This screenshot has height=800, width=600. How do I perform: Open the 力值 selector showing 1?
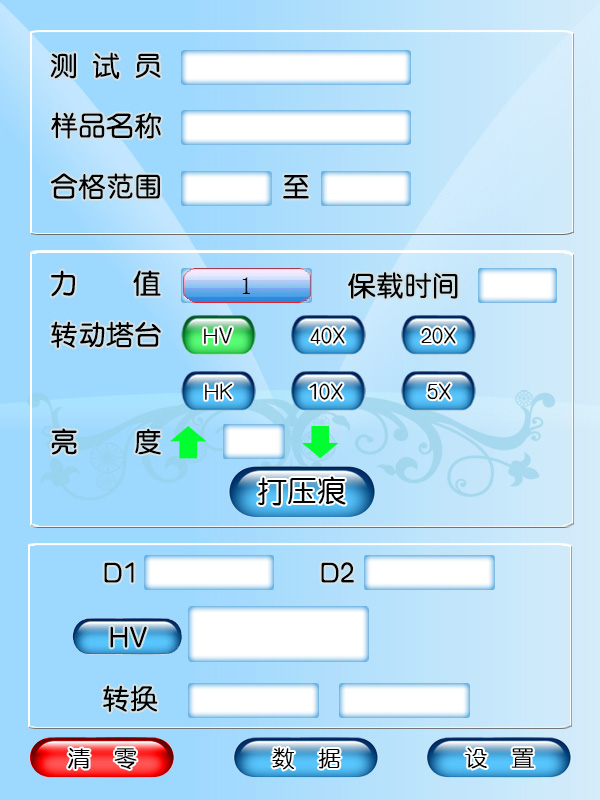tap(246, 285)
